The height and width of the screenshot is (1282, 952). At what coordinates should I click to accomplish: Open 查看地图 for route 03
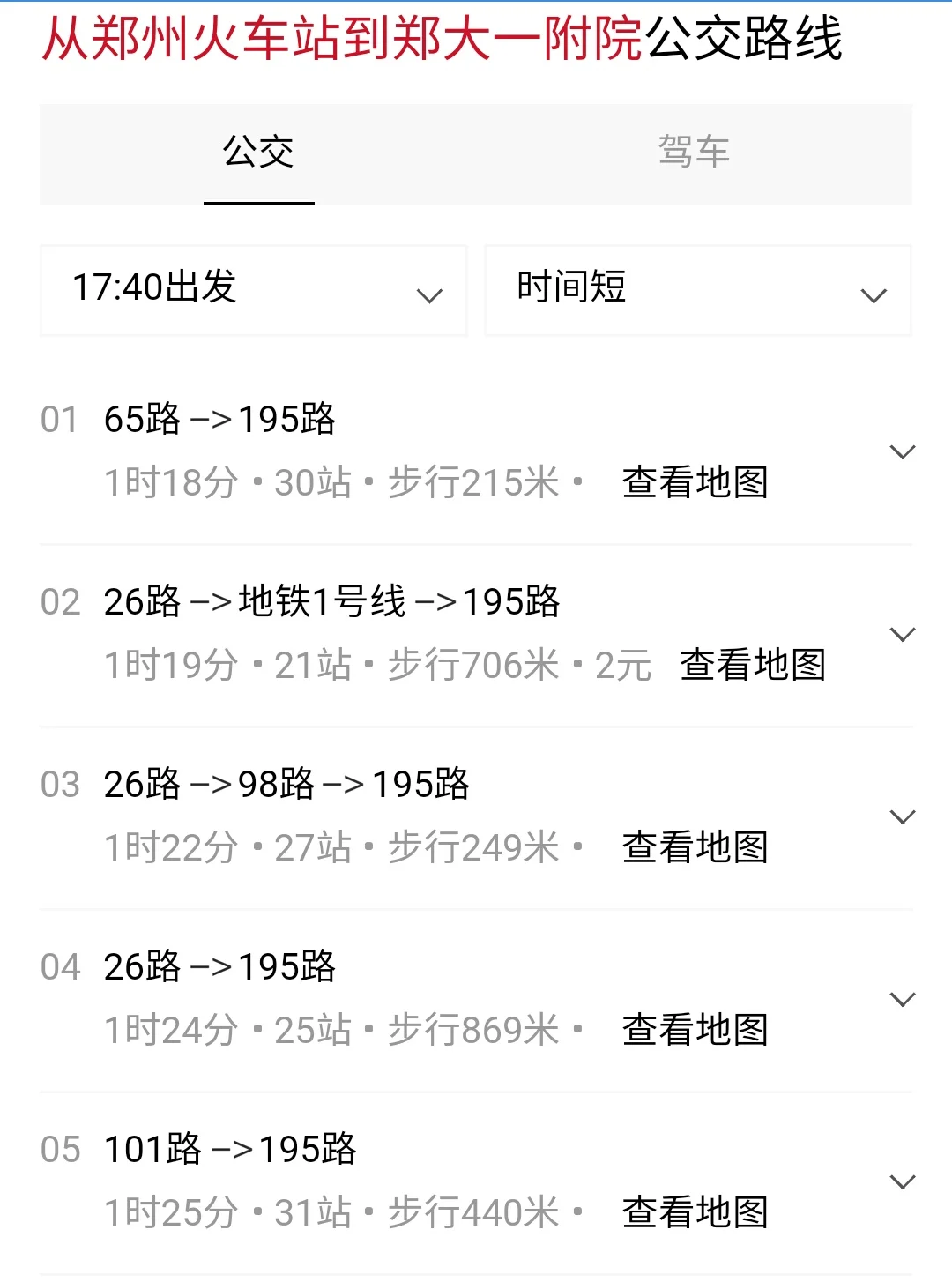point(693,849)
